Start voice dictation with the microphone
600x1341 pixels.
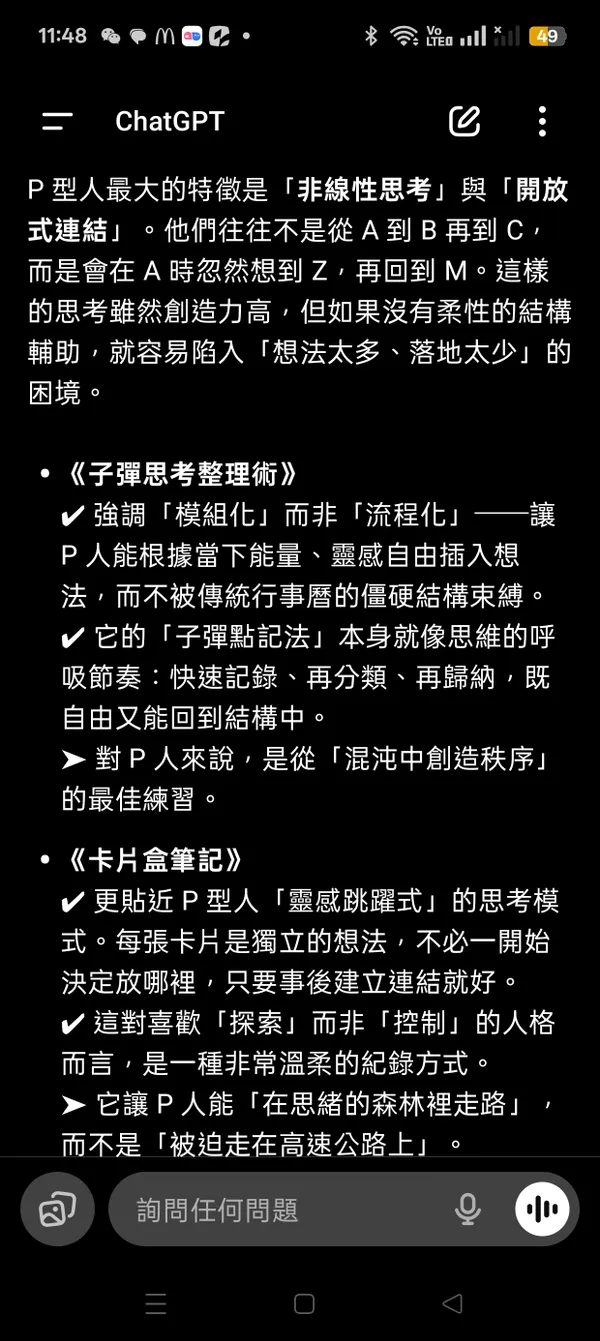(467, 1210)
